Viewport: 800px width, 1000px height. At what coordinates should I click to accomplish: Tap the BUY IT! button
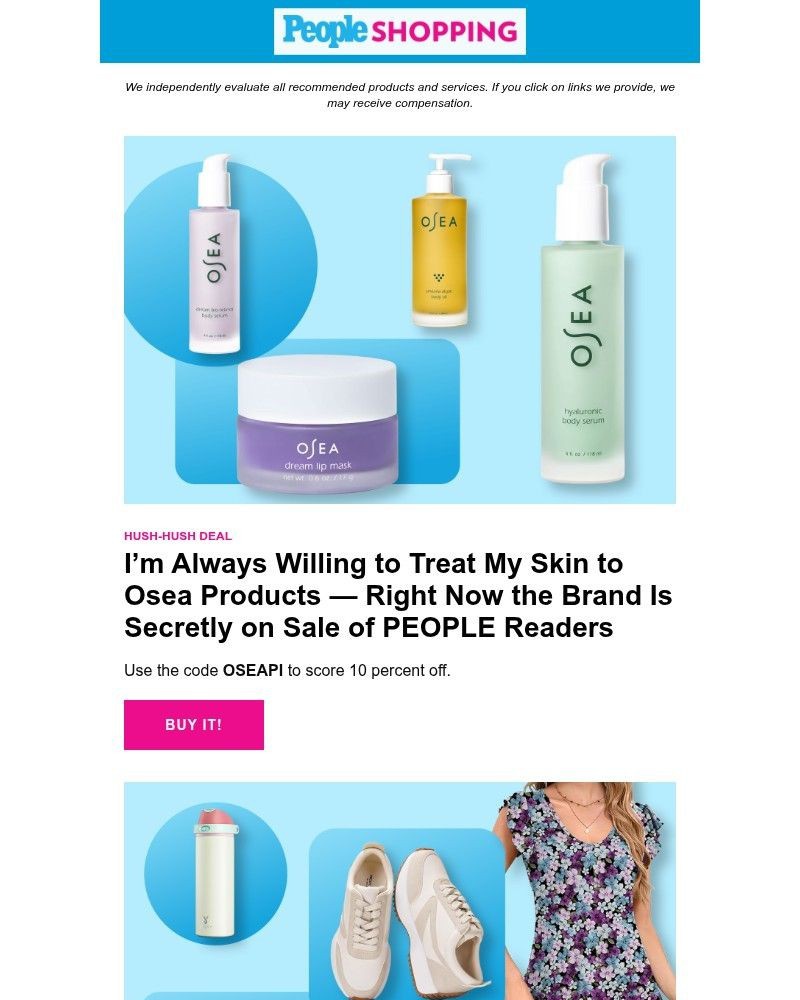coord(194,725)
